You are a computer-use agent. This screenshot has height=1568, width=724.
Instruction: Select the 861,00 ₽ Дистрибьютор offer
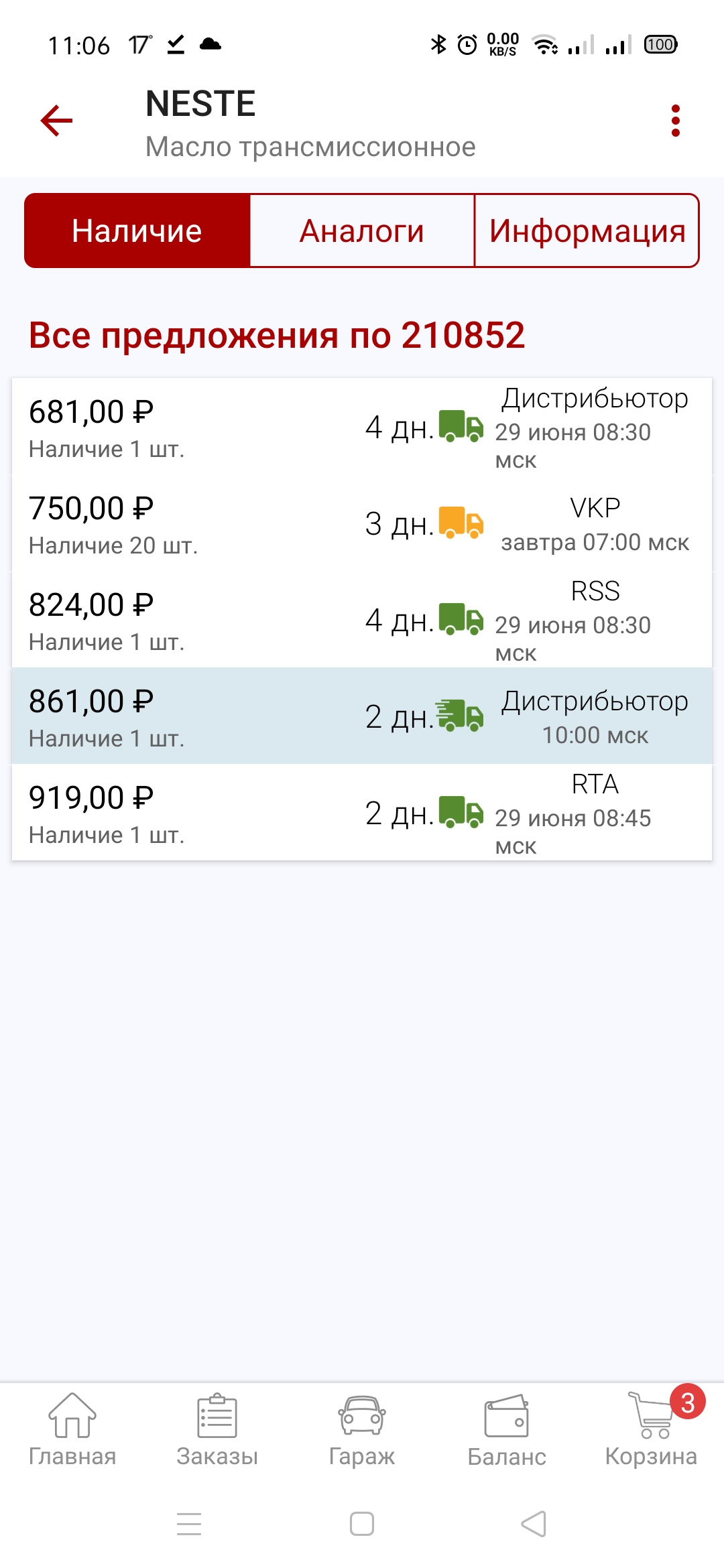362,716
